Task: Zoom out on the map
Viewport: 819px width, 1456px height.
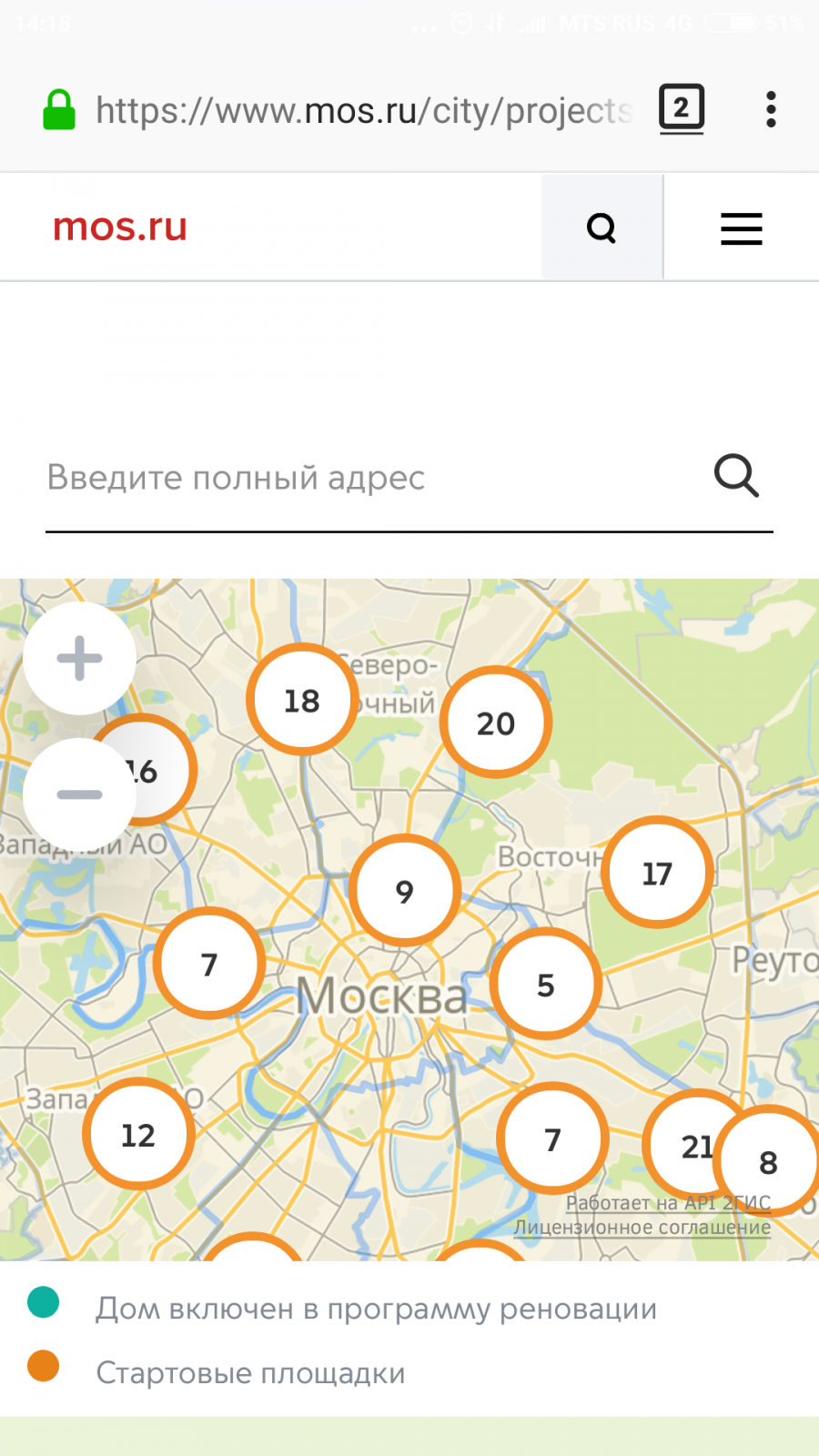Action: [80, 794]
